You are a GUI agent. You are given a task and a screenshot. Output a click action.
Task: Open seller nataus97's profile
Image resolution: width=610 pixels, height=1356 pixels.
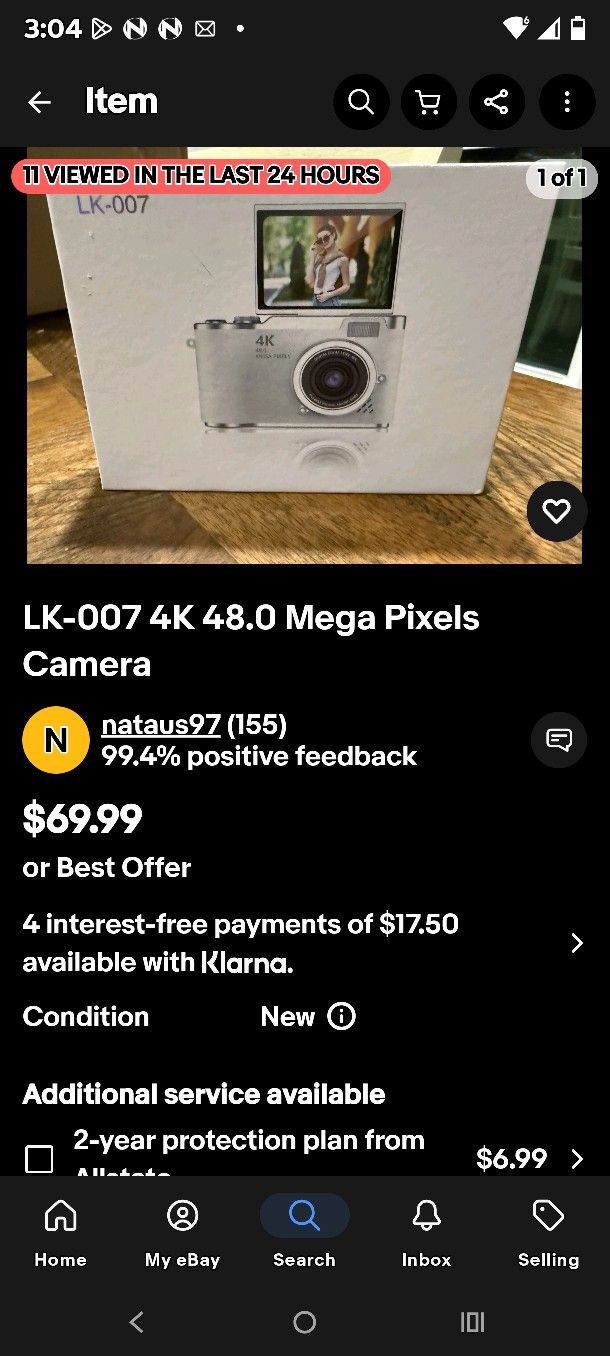(x=160, y=724)
